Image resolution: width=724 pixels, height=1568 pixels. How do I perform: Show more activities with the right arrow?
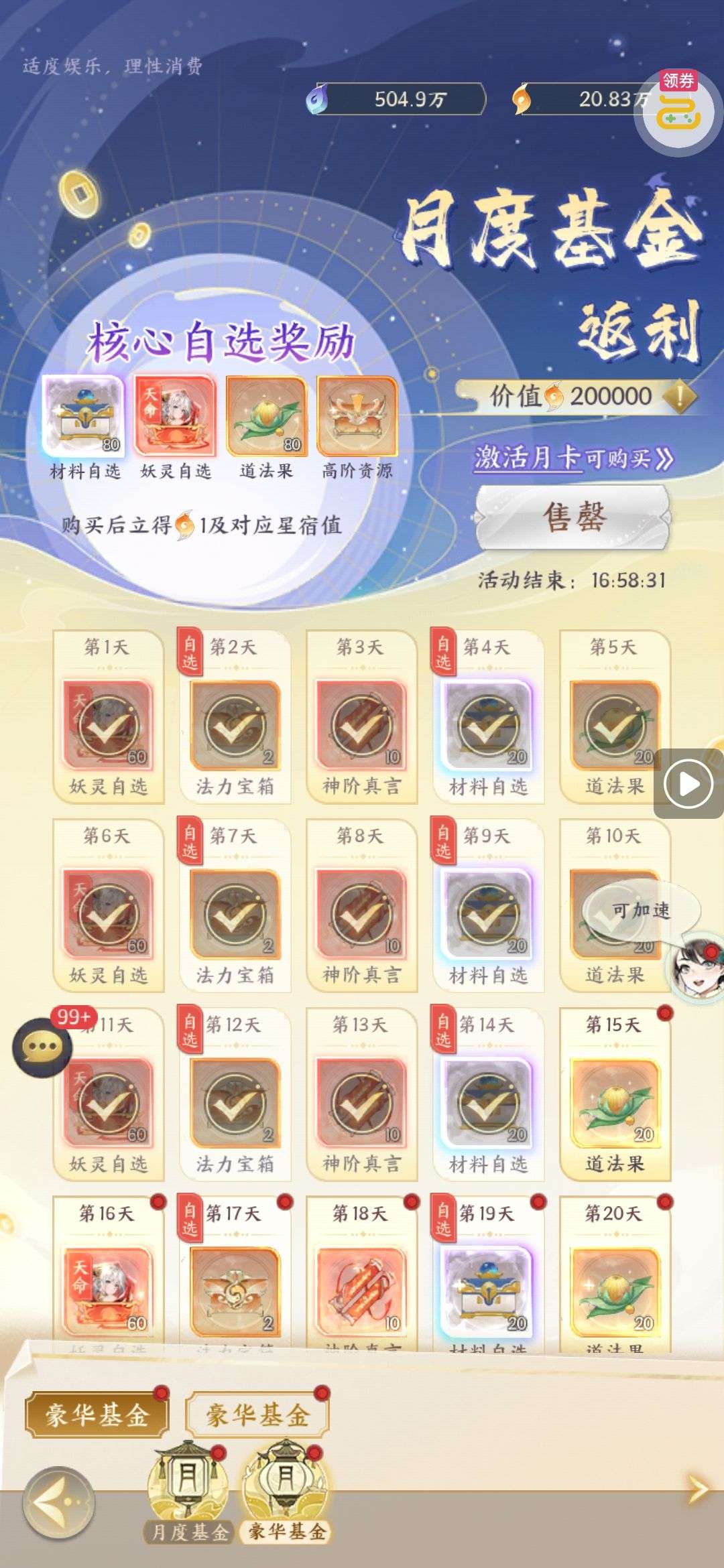[697, 1489]
